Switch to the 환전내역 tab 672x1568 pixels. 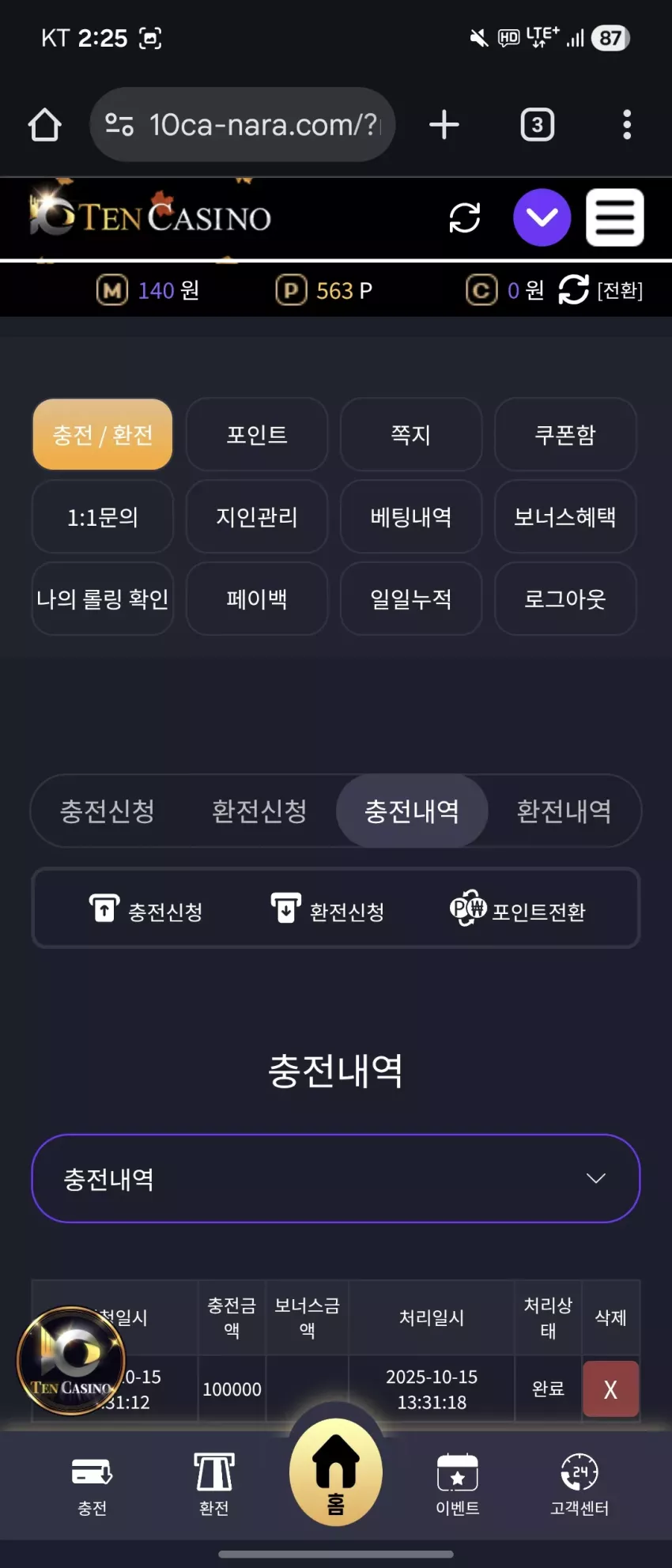(564, 811)
